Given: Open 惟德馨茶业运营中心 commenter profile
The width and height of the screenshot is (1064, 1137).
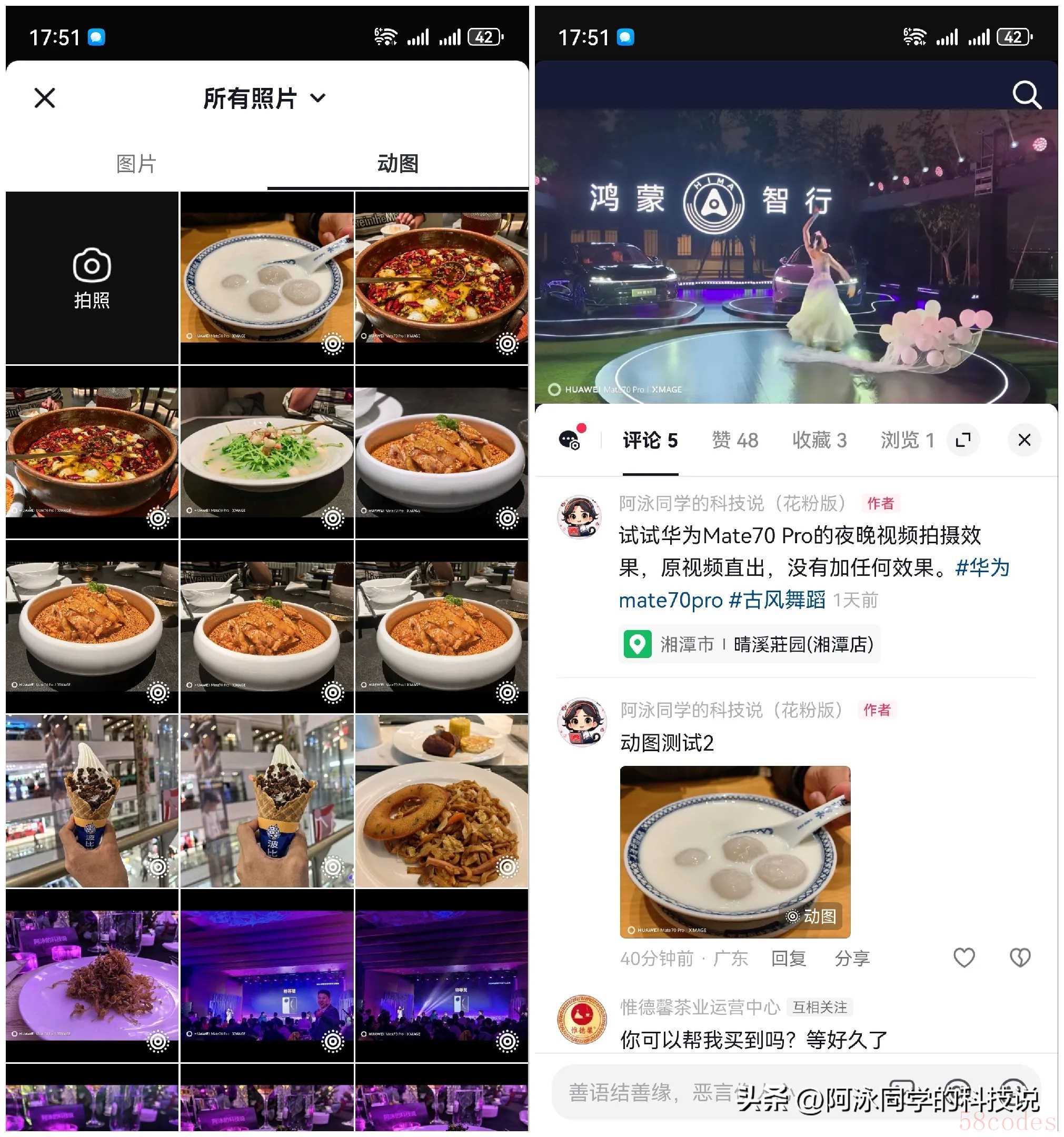Looking at the screenshot, I should [581, 1019].
